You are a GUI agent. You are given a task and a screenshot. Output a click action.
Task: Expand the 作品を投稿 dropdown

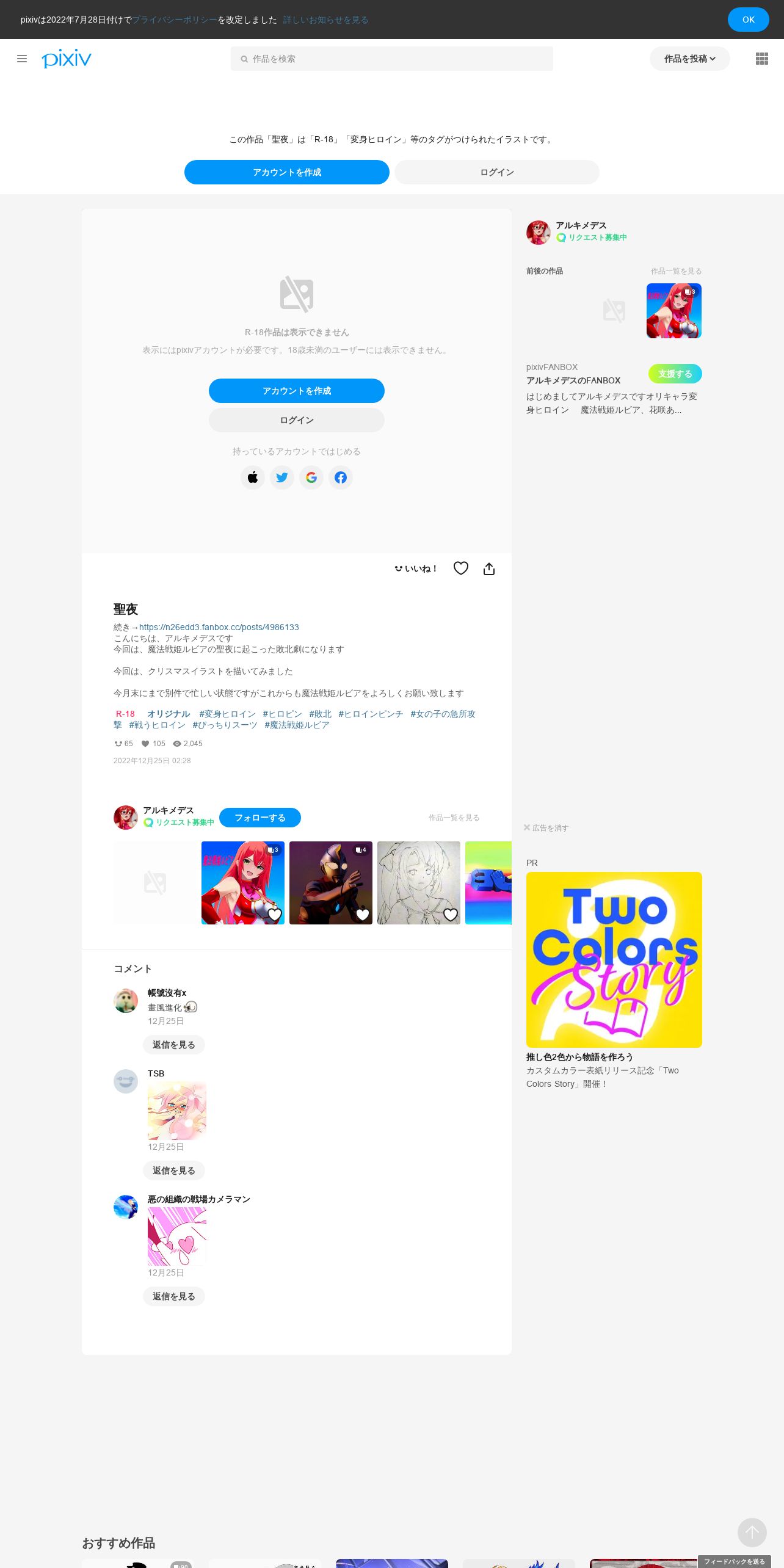click(x=689, y=59)
